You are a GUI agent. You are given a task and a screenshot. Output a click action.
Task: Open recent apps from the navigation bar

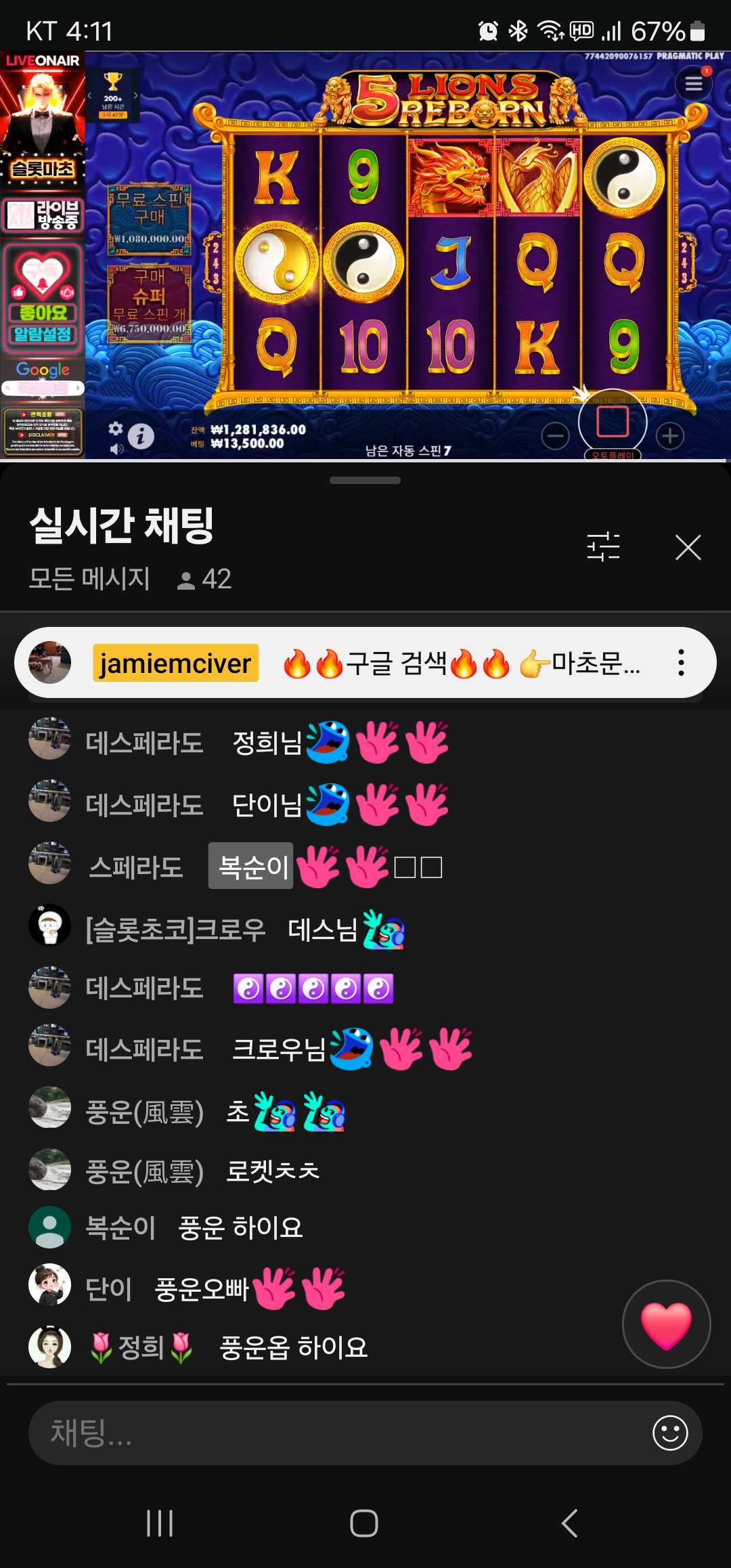160,1523
